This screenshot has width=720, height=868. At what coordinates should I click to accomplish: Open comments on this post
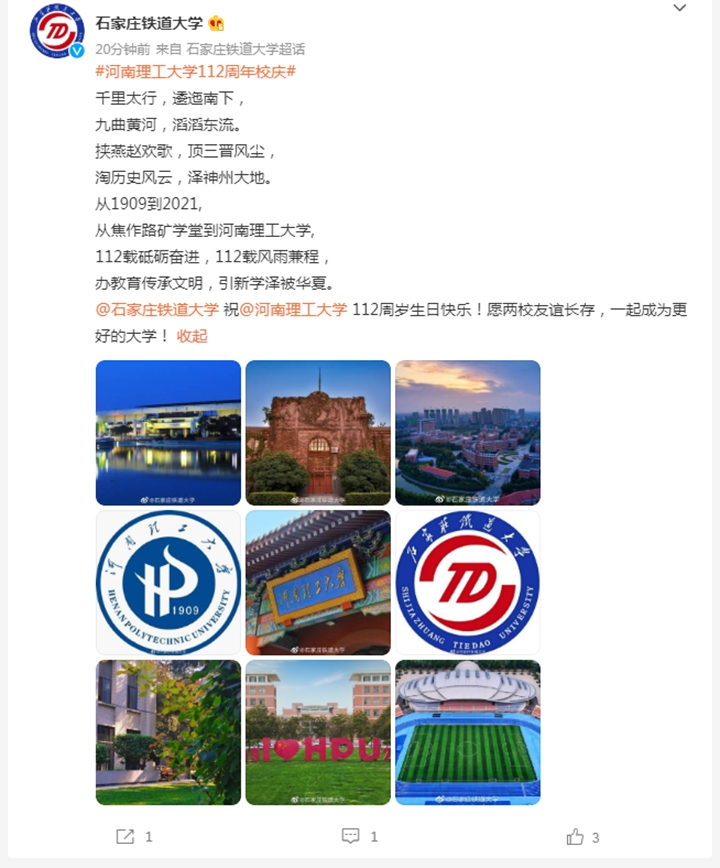tap(360, 836)
